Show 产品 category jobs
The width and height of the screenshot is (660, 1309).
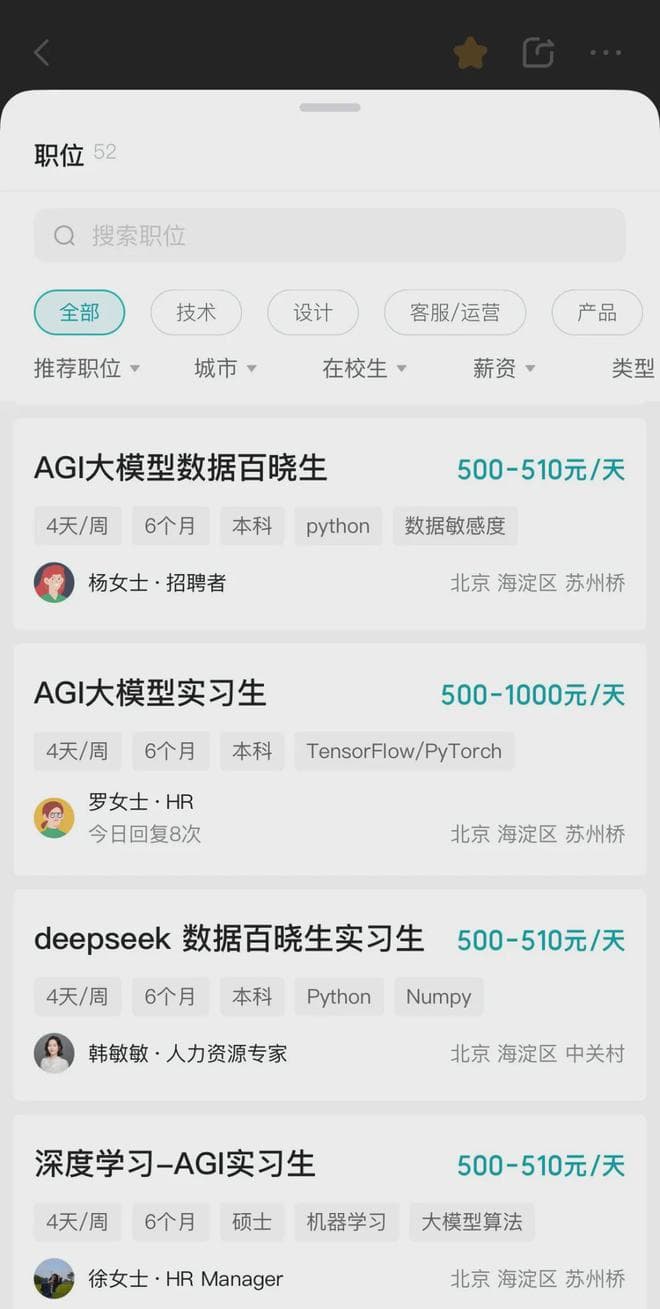pos(596,312)
